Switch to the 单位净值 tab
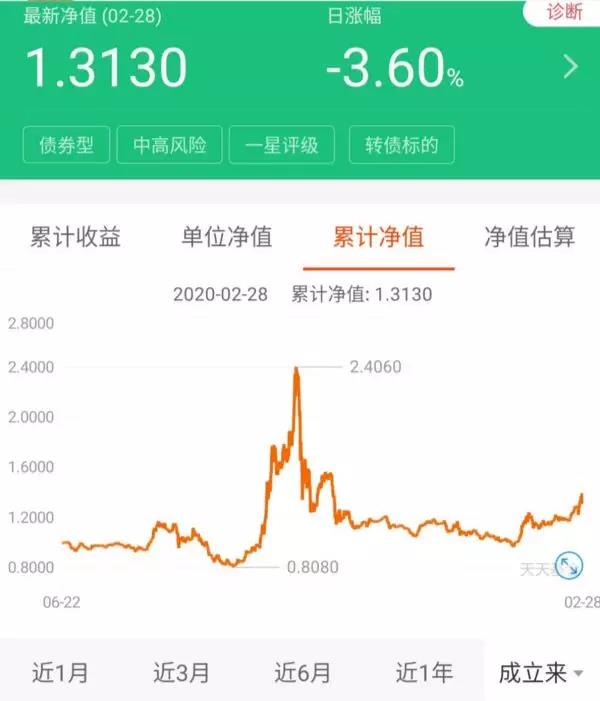 (x=227, y=237)
